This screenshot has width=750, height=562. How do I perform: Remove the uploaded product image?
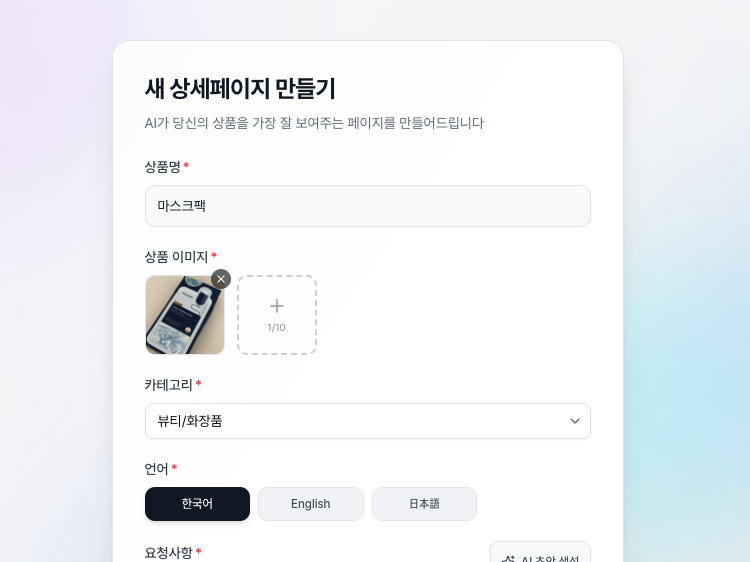[221, 279]
